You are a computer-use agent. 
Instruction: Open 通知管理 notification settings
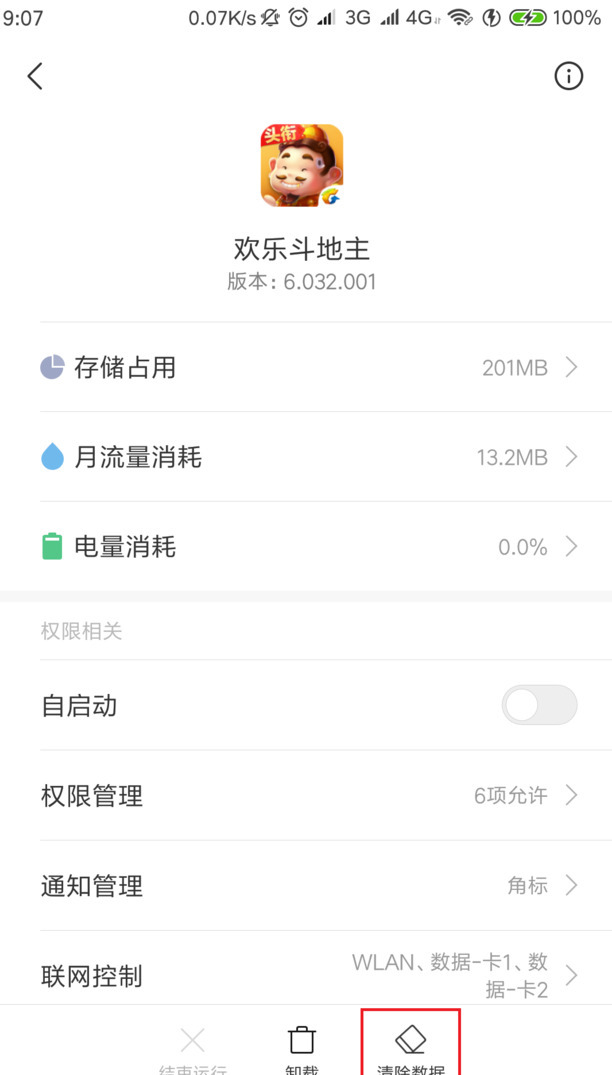(306, 885)
